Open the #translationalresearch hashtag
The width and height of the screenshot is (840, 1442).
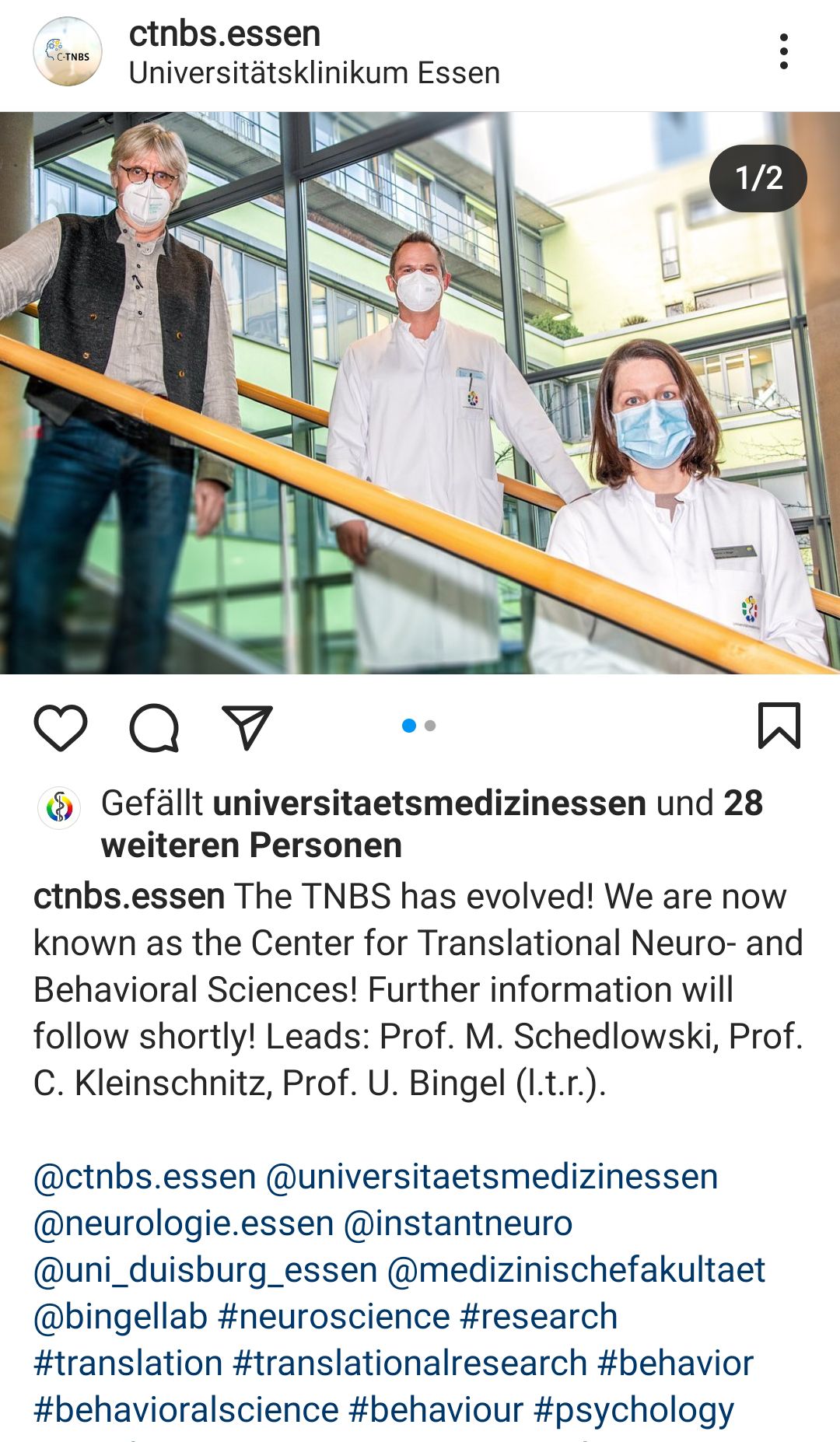[410, 1363]
